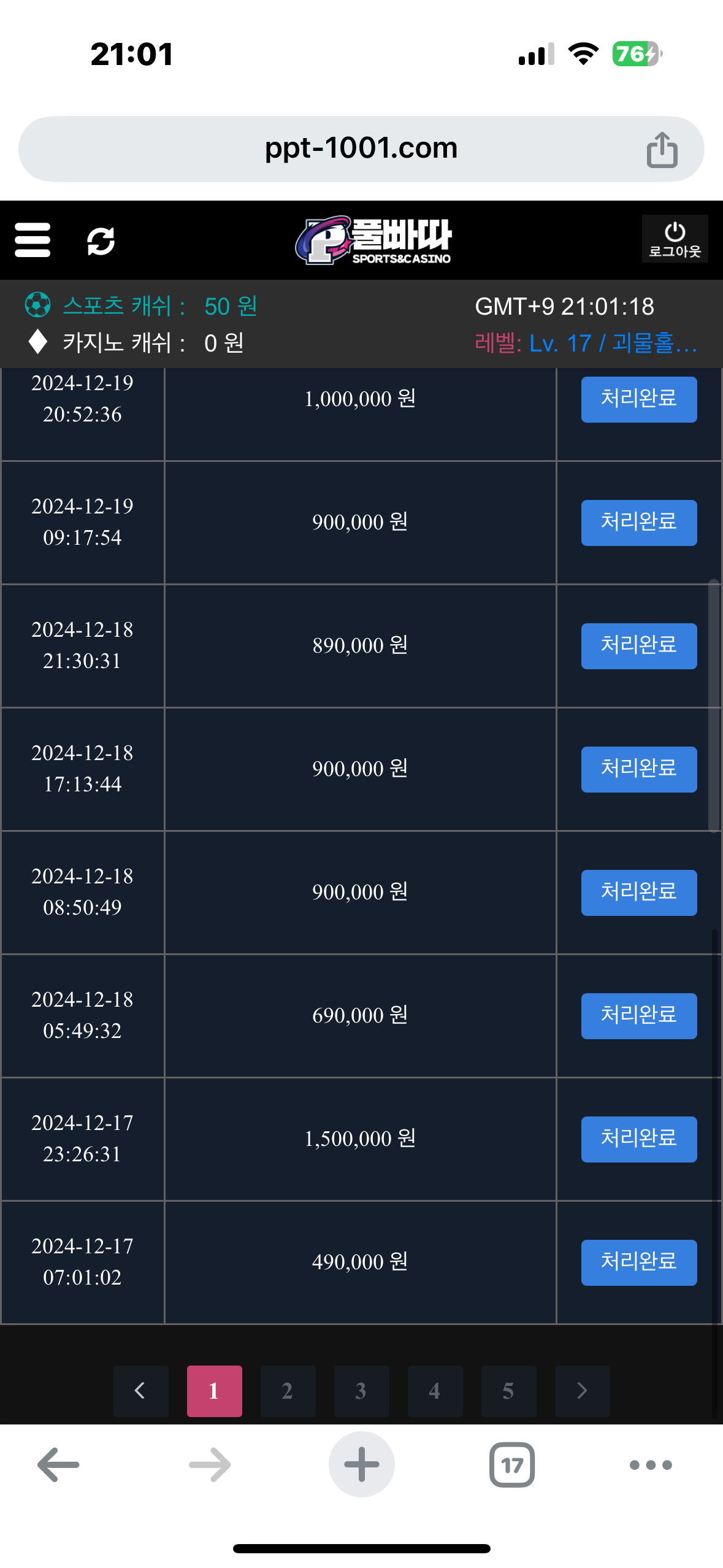
Task: Refresh the page with the reload icon
Action: (x=101, y=240)
